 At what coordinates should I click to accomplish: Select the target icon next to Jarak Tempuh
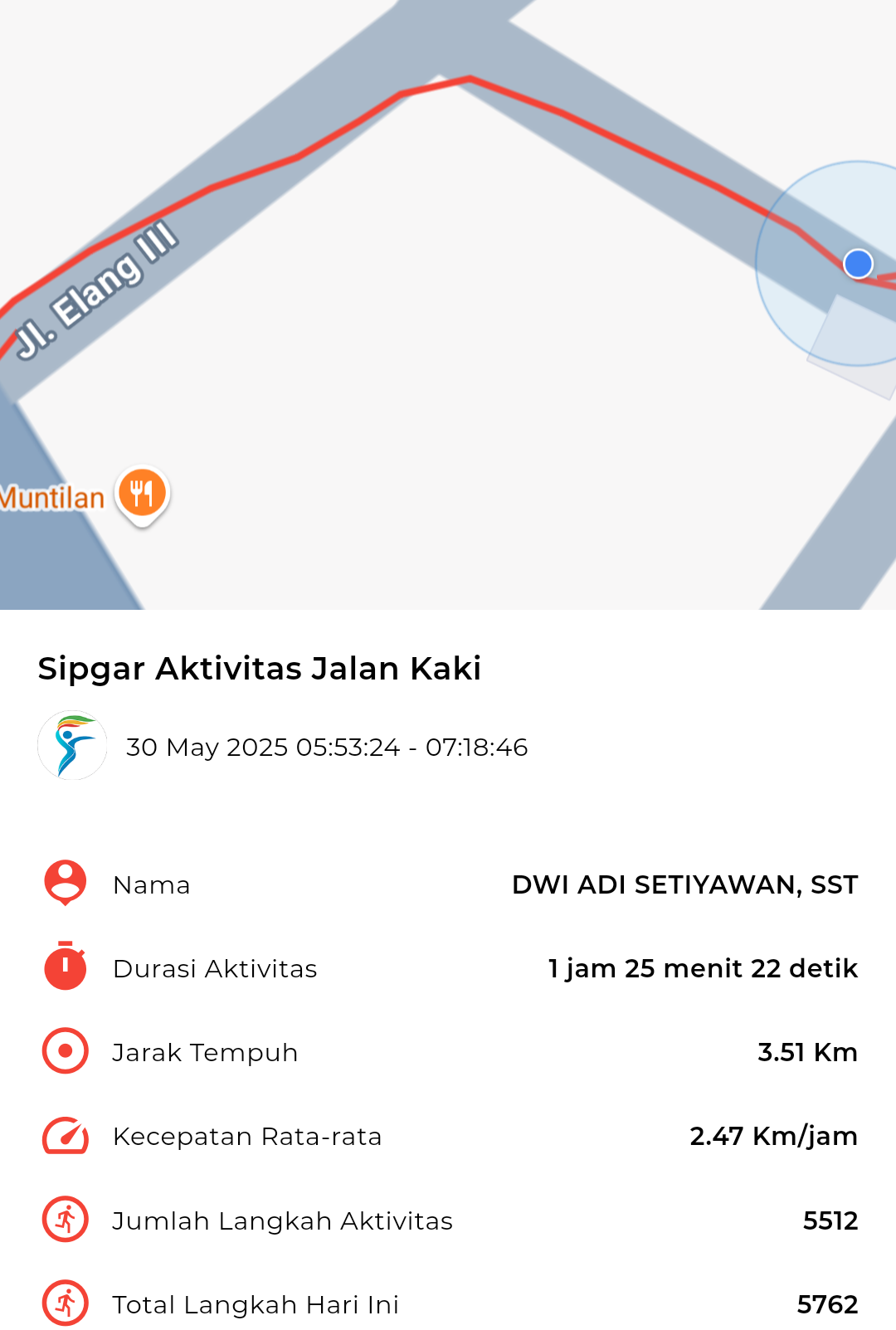(65, 1052)
